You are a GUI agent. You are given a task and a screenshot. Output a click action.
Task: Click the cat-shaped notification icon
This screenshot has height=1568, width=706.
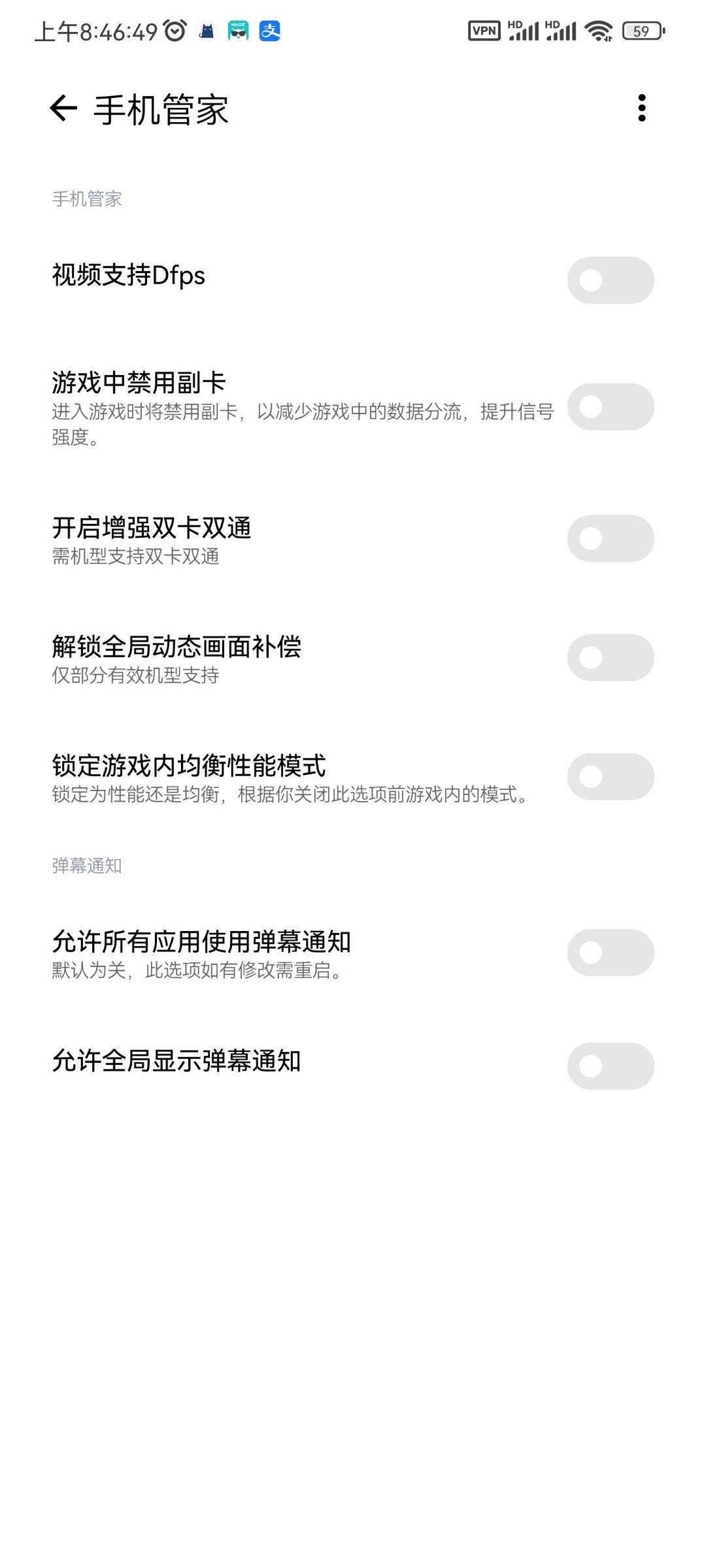pos(205,29)
